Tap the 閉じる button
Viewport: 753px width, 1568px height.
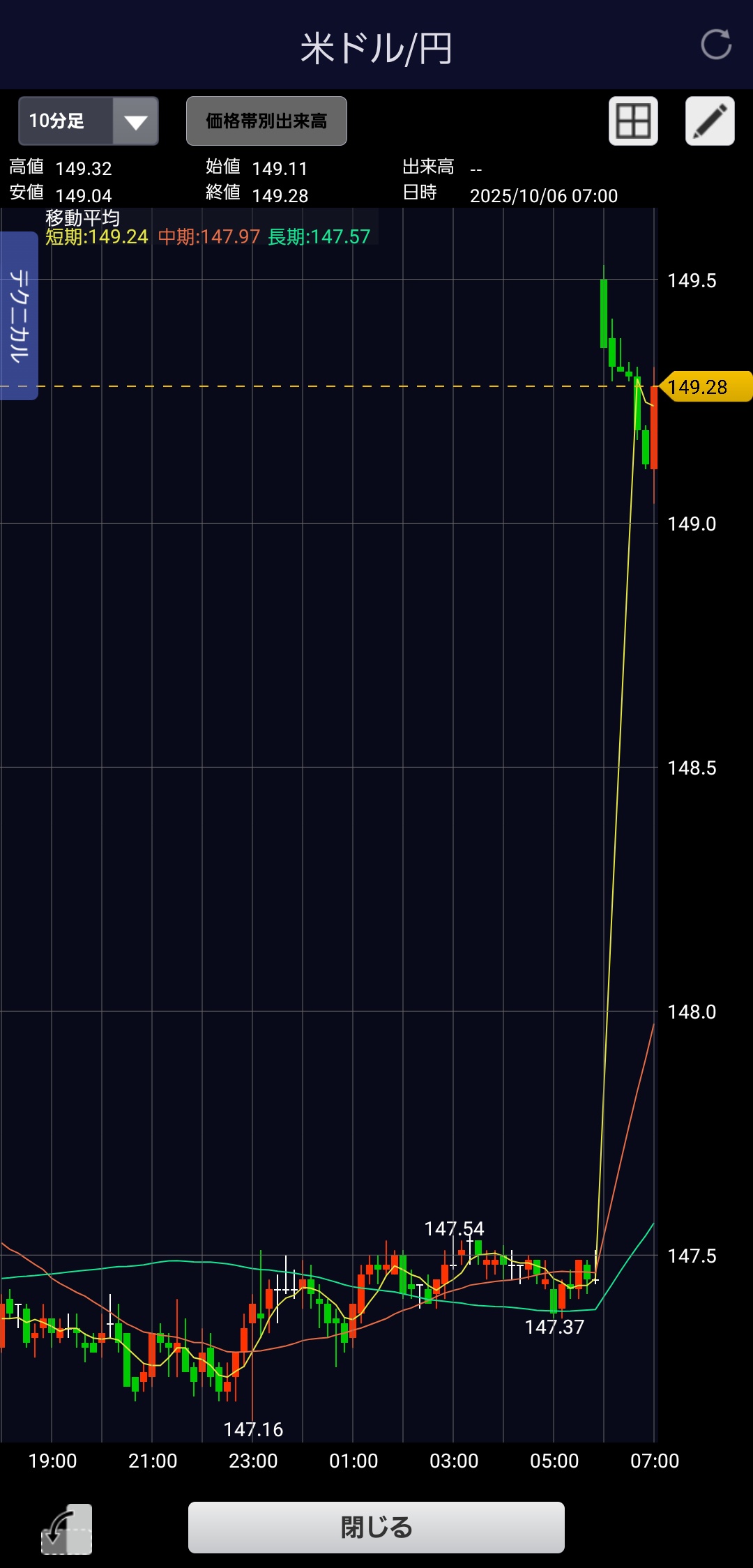click(x=376, y=1528)
